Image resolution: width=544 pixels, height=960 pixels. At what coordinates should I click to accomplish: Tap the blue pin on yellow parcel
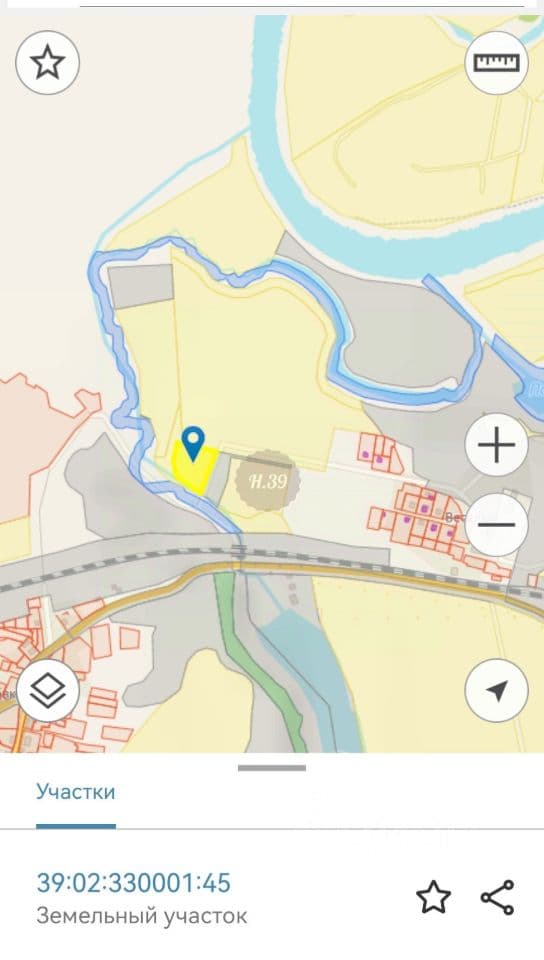pos(193,444)
